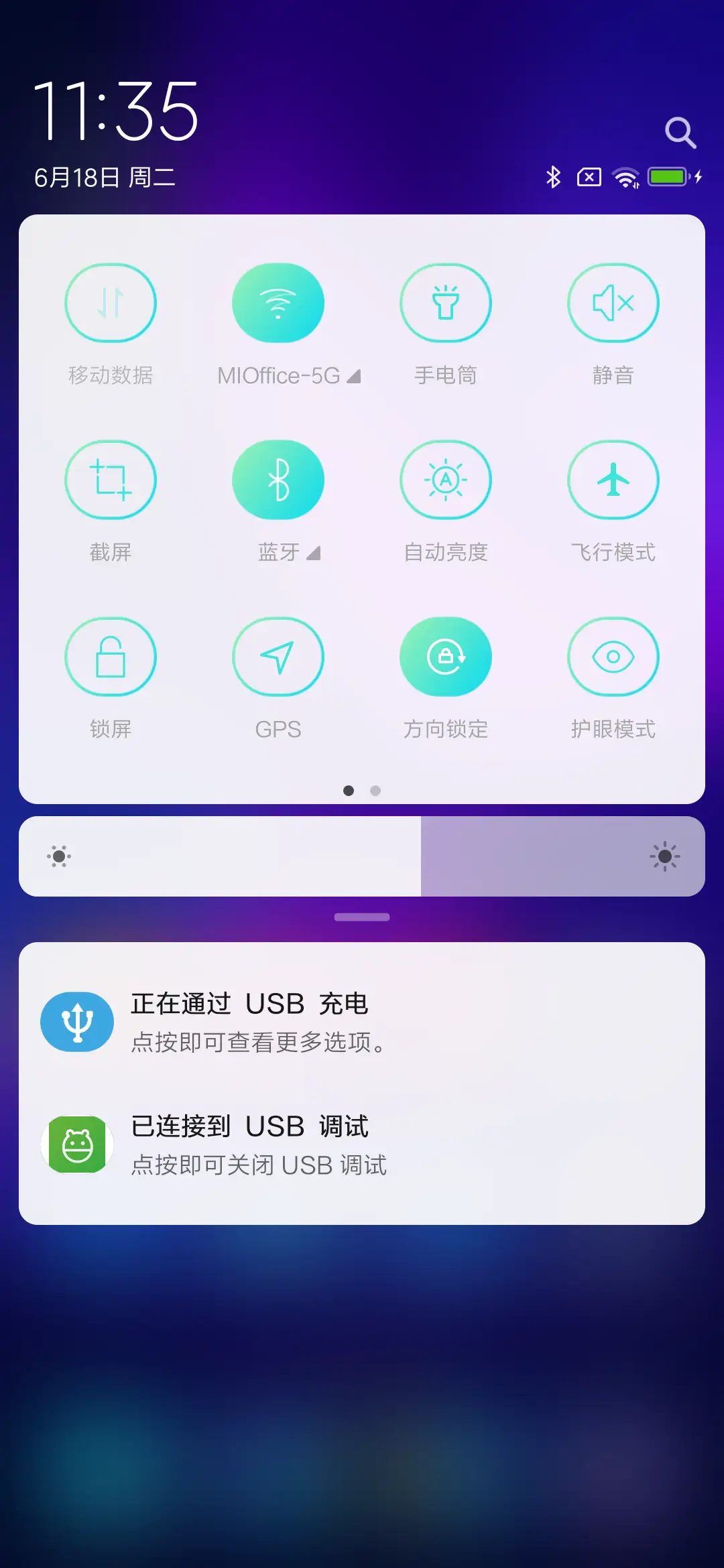Toggle 护眼模式 eye protection

point(613,657)
